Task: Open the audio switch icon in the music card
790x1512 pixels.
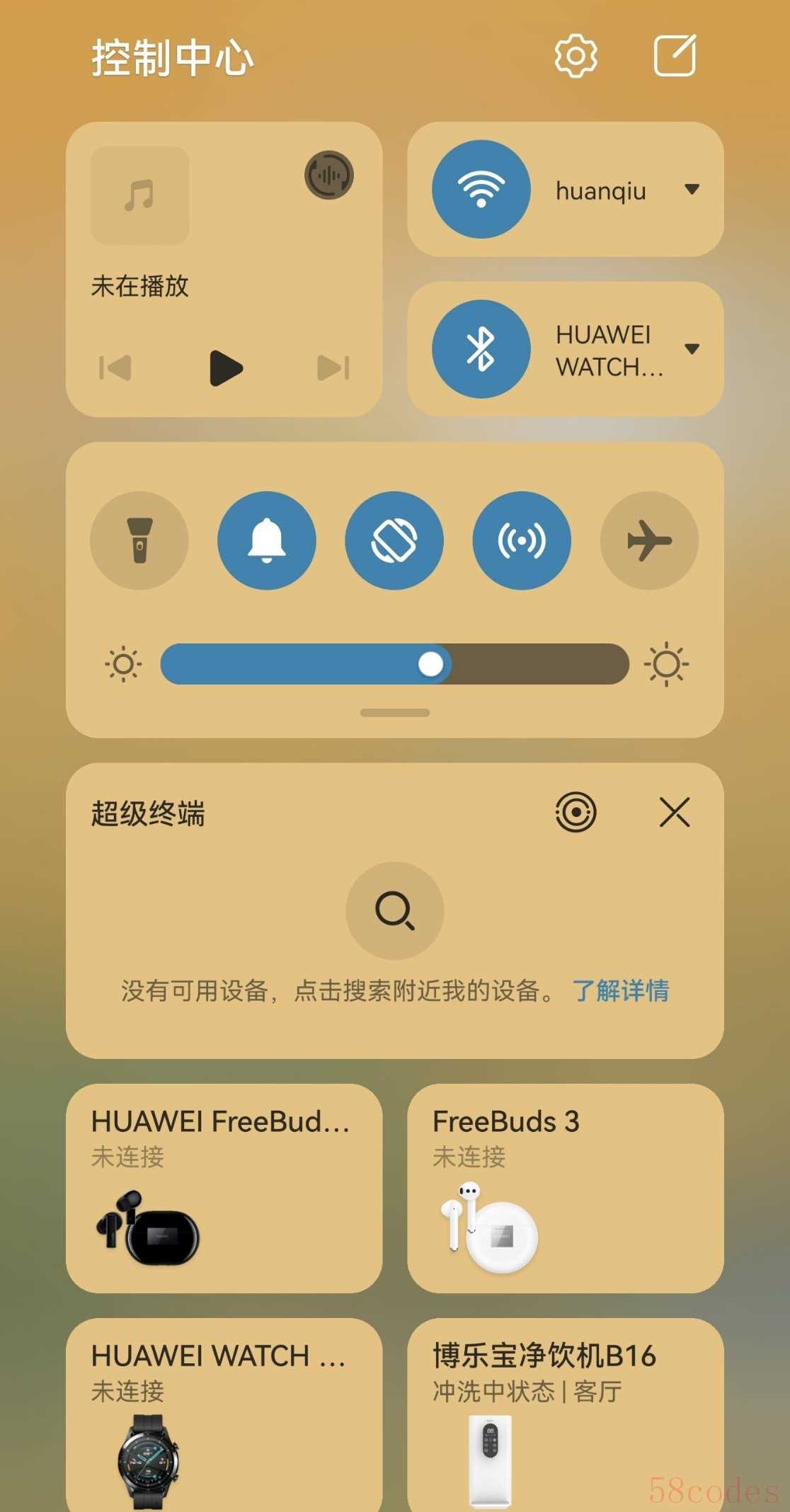Action: [x=328, y=175]
